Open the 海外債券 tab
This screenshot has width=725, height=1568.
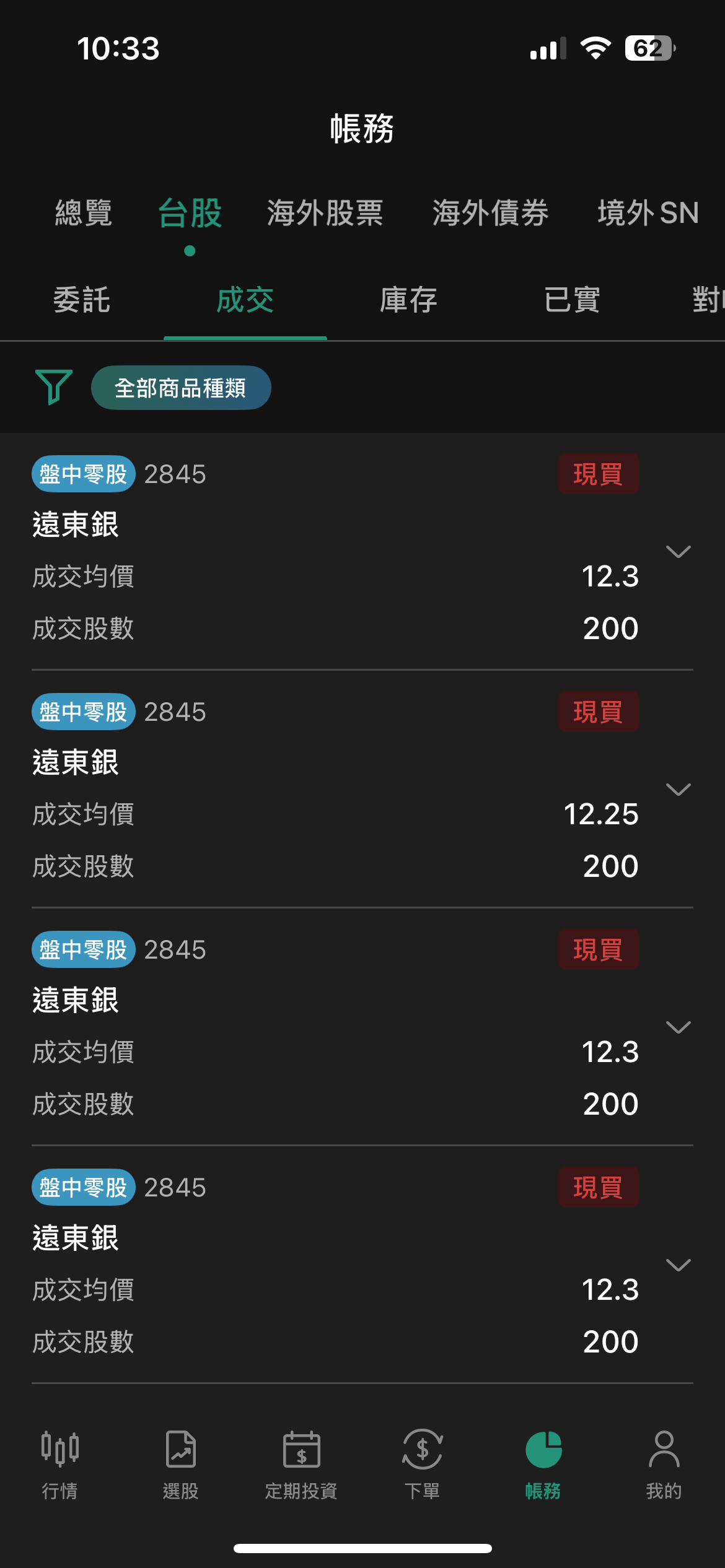pos(490,213)
